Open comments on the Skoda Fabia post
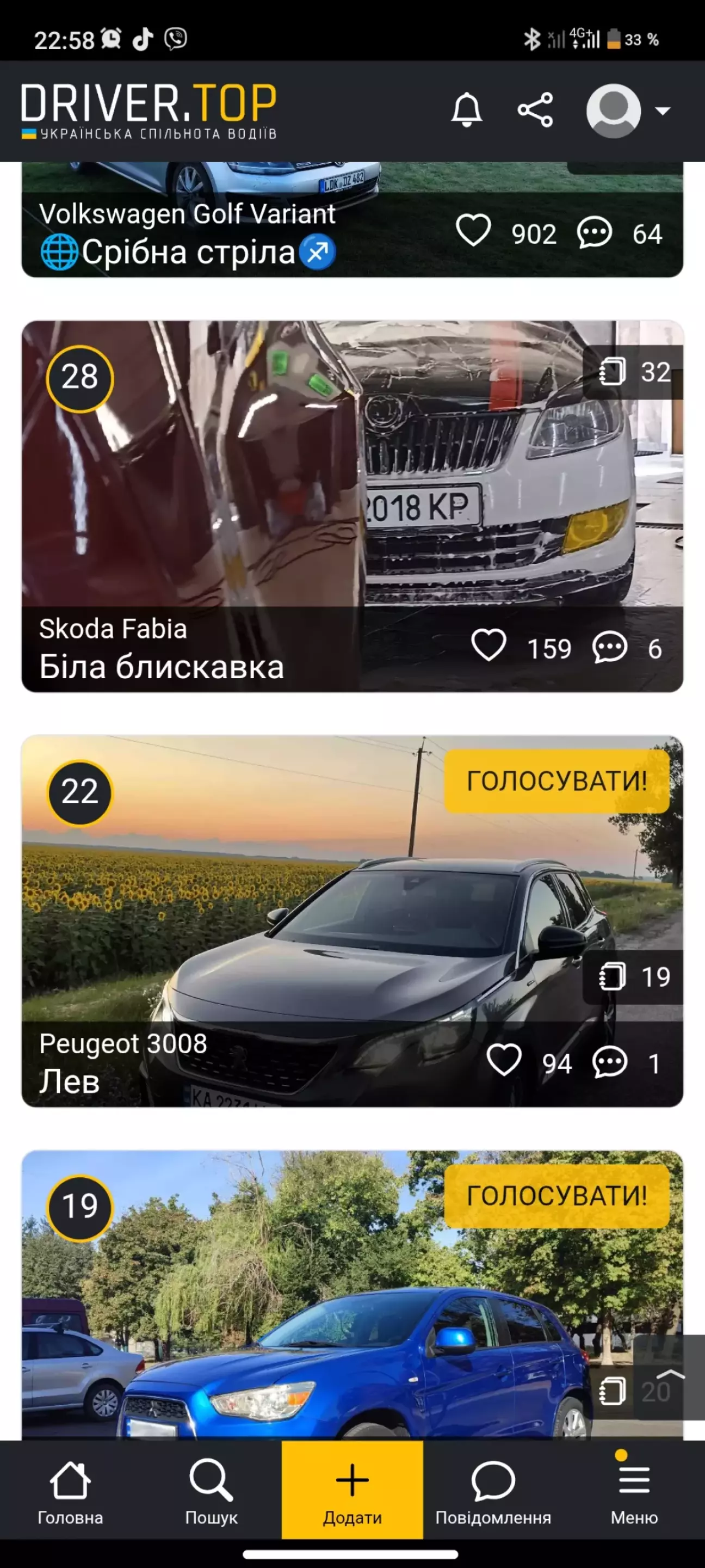The width and height of the screenshot is (705, 1568). pyautogui.click(x=609, y=647)
